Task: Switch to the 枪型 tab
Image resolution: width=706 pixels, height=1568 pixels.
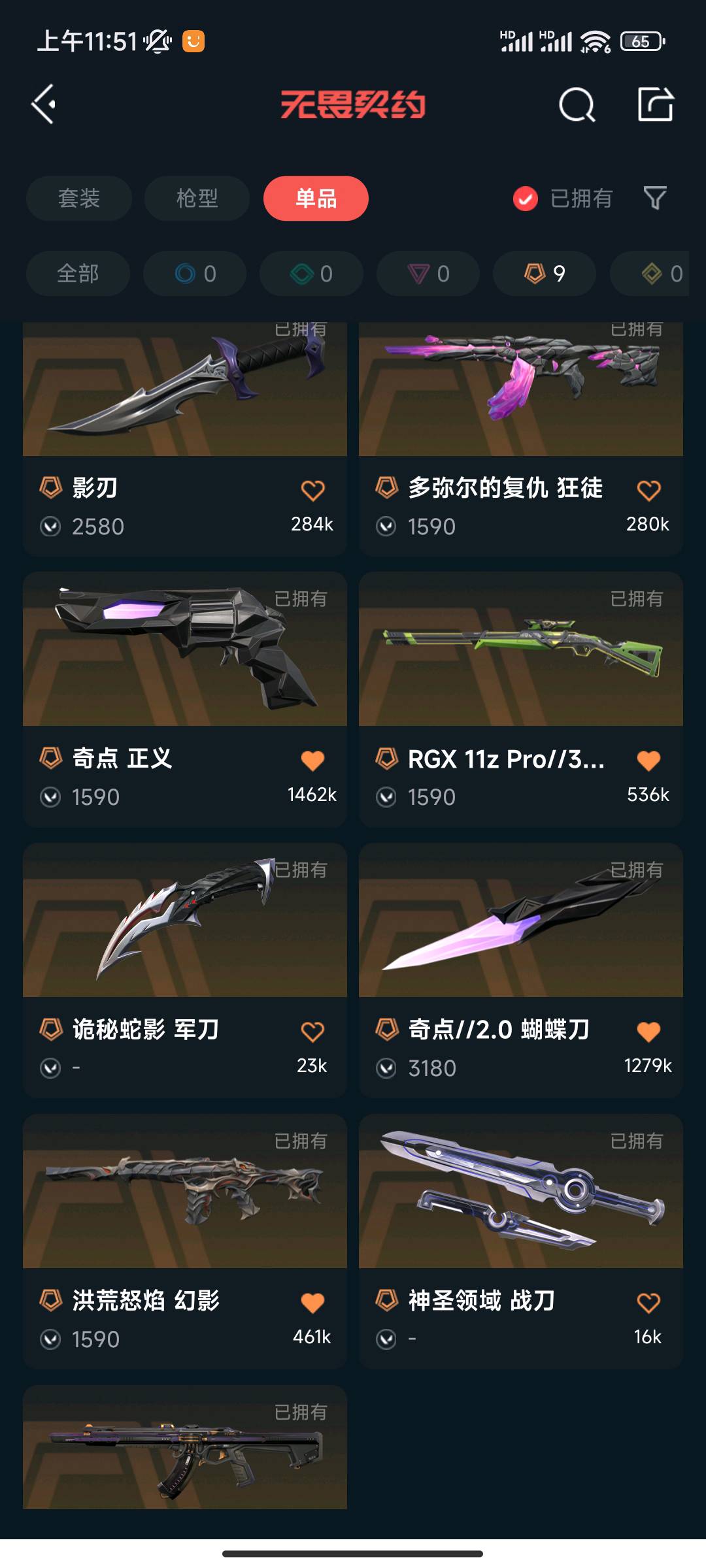Action: coord(197,198)
